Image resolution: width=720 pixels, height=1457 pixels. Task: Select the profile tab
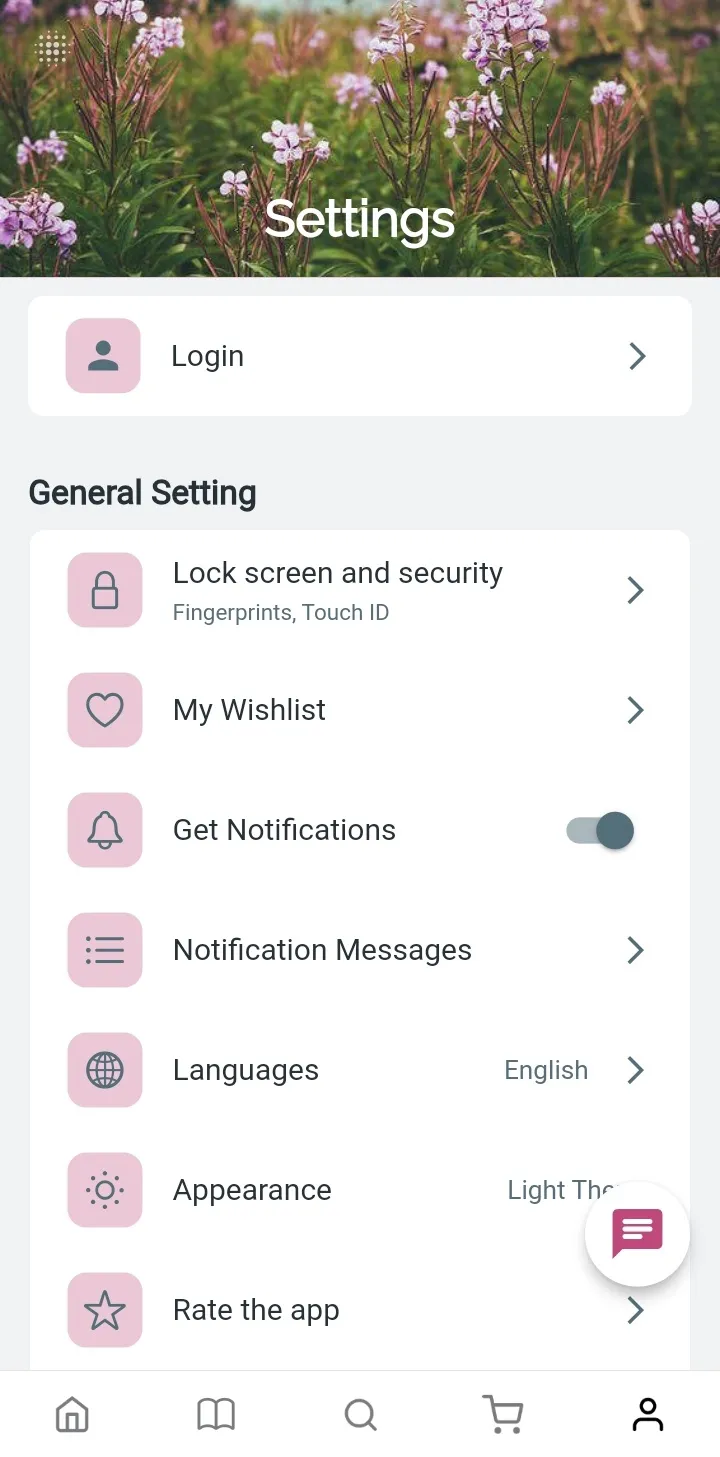pyautogui.click(x=648, y=1414)
